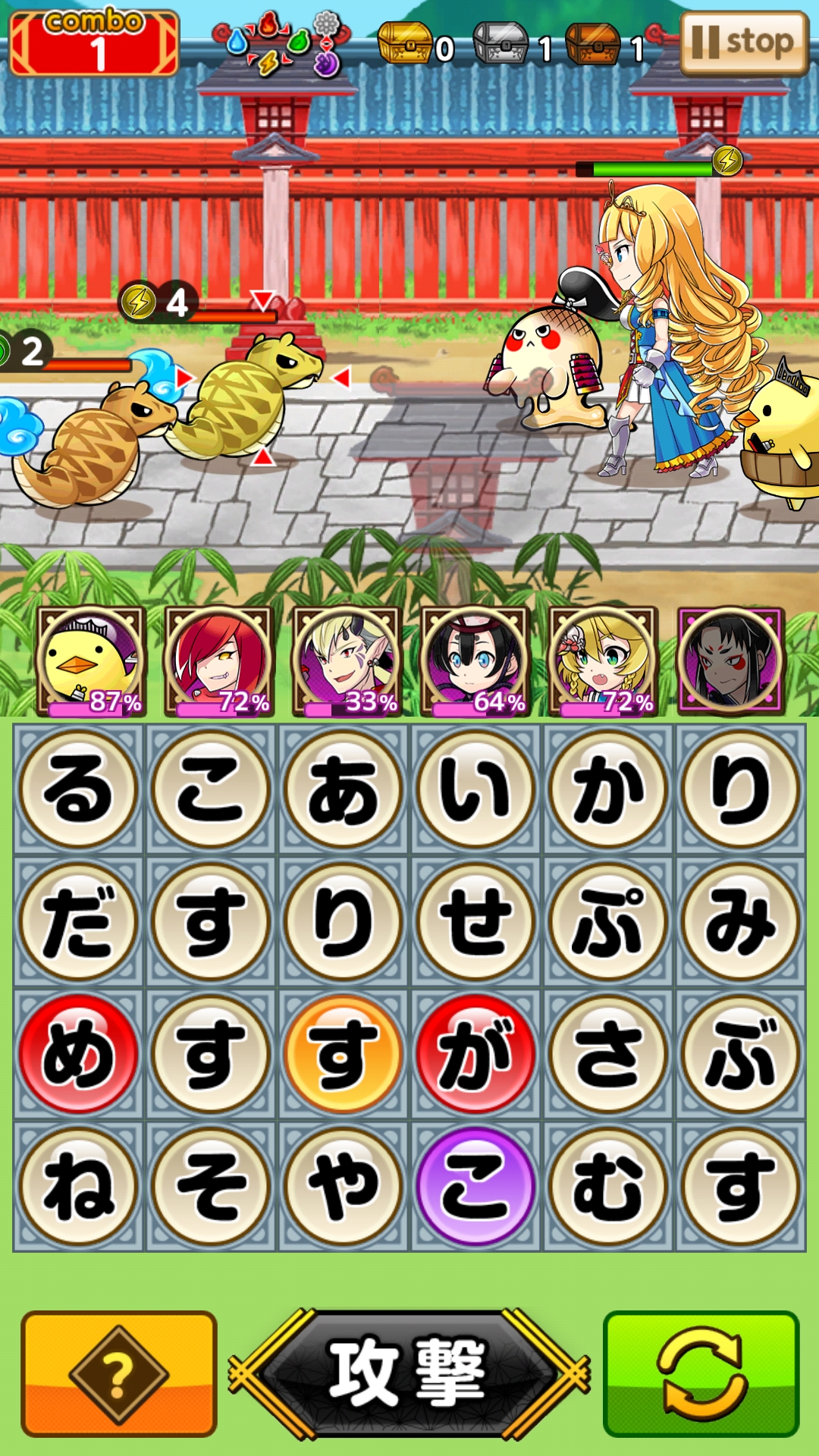Screen dimensions: 819x1456
Task: Shuffle the letter tiles with the refresh button
Action: pos(701,1373)
